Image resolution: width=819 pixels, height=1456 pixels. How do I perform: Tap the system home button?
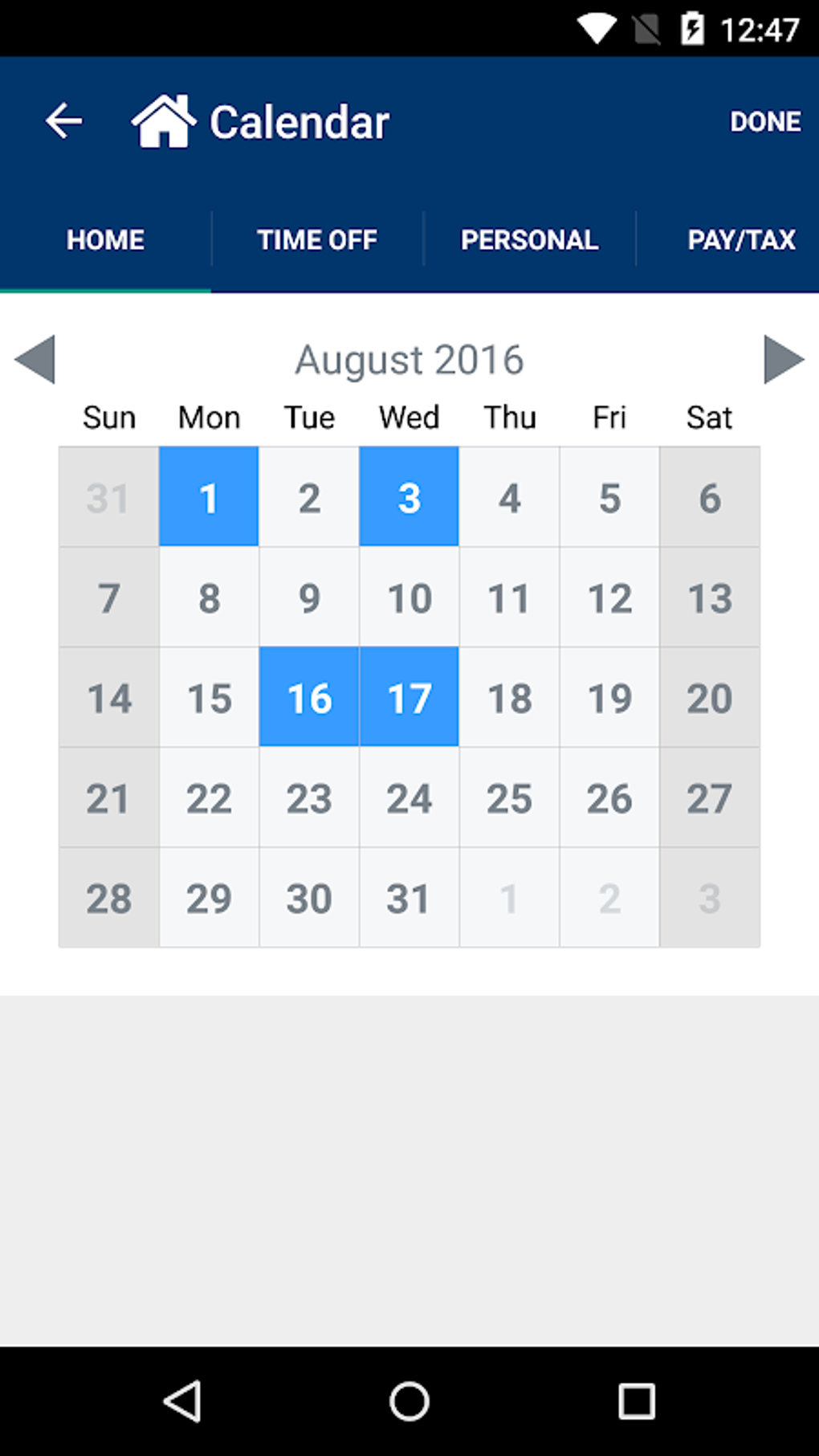tap(409, 1401)
